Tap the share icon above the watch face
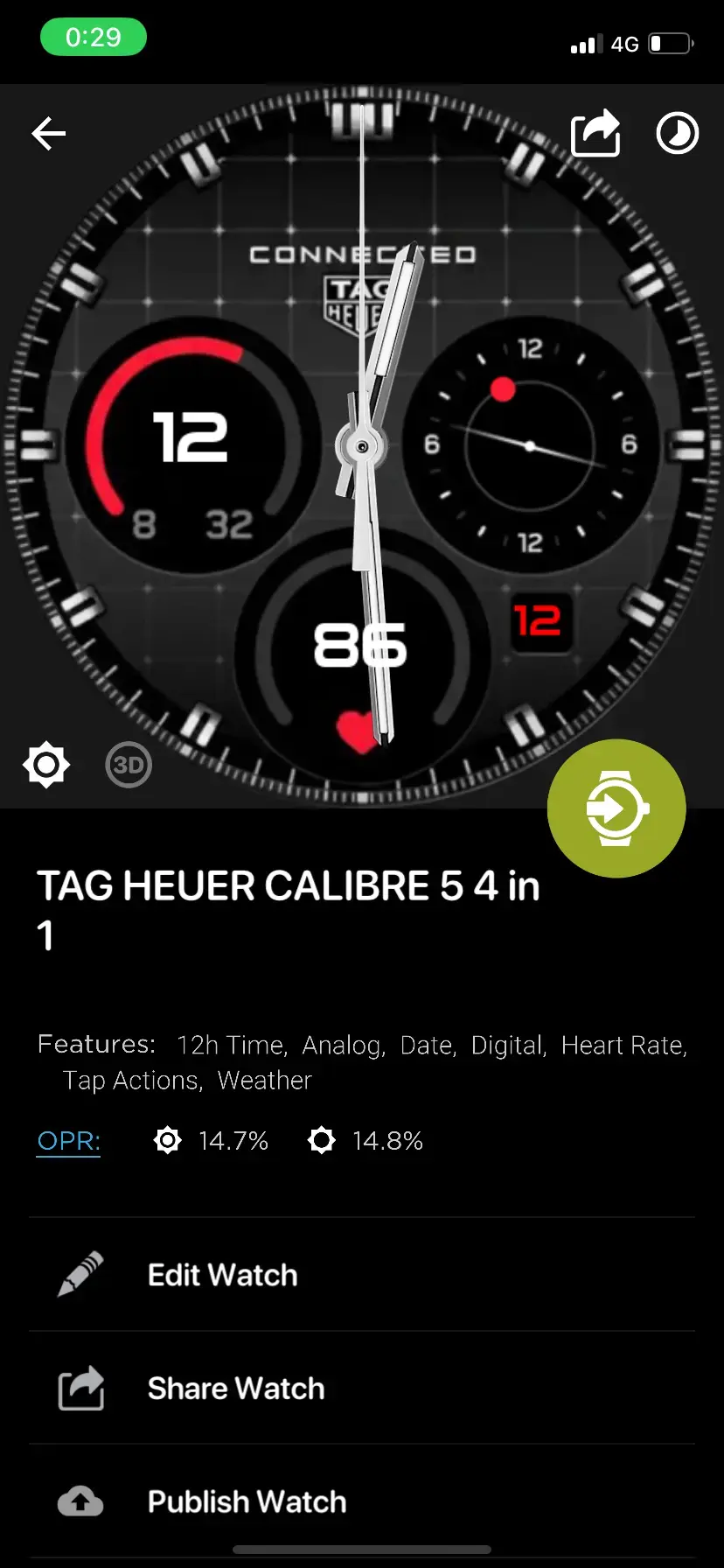Image resolution: width=724 pixels, height=1568 pixels. click(595, 134)
